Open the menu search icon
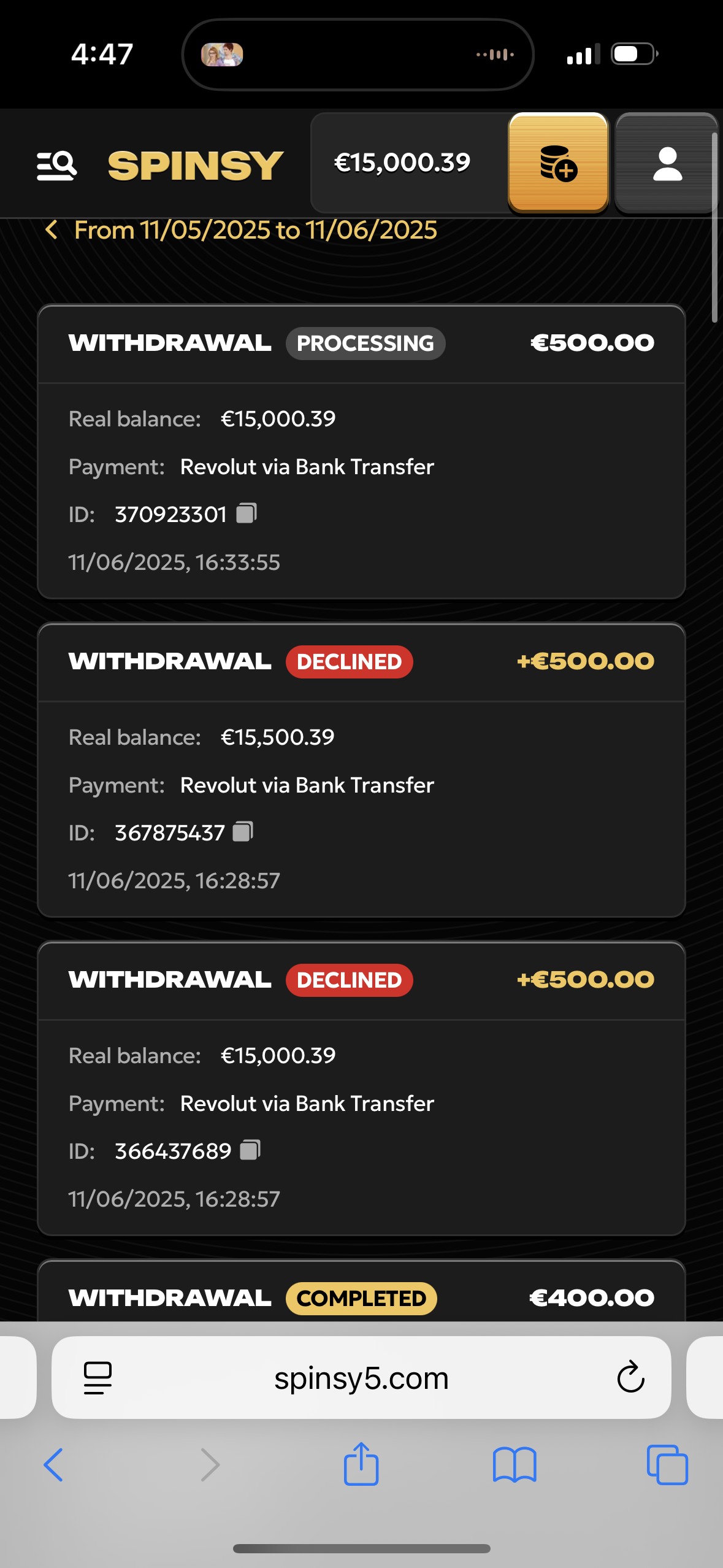 click(56, 165)
